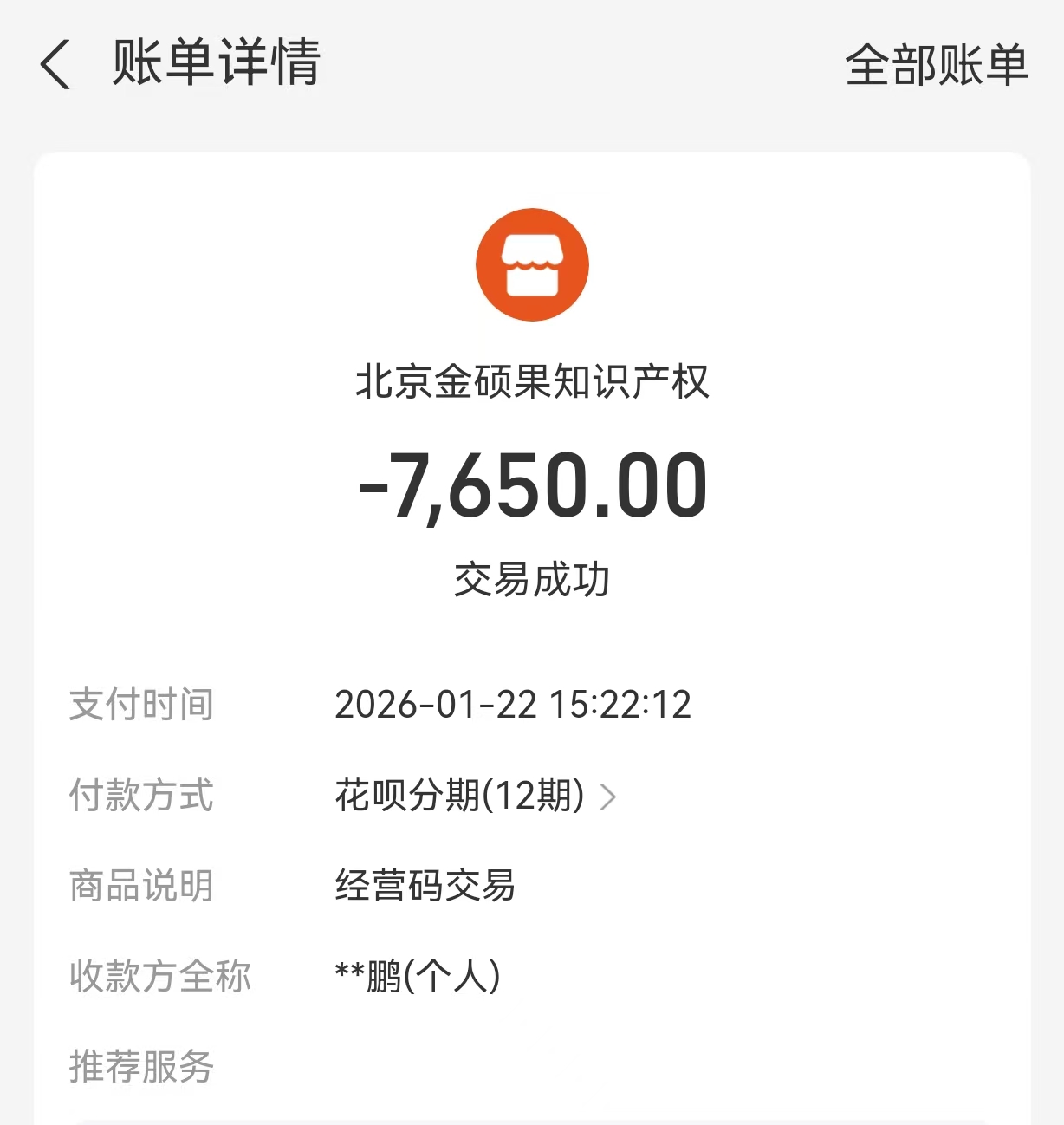1064x1125 pixels.
Task: Open 全部账单 to view all bills
Action: 936,65
